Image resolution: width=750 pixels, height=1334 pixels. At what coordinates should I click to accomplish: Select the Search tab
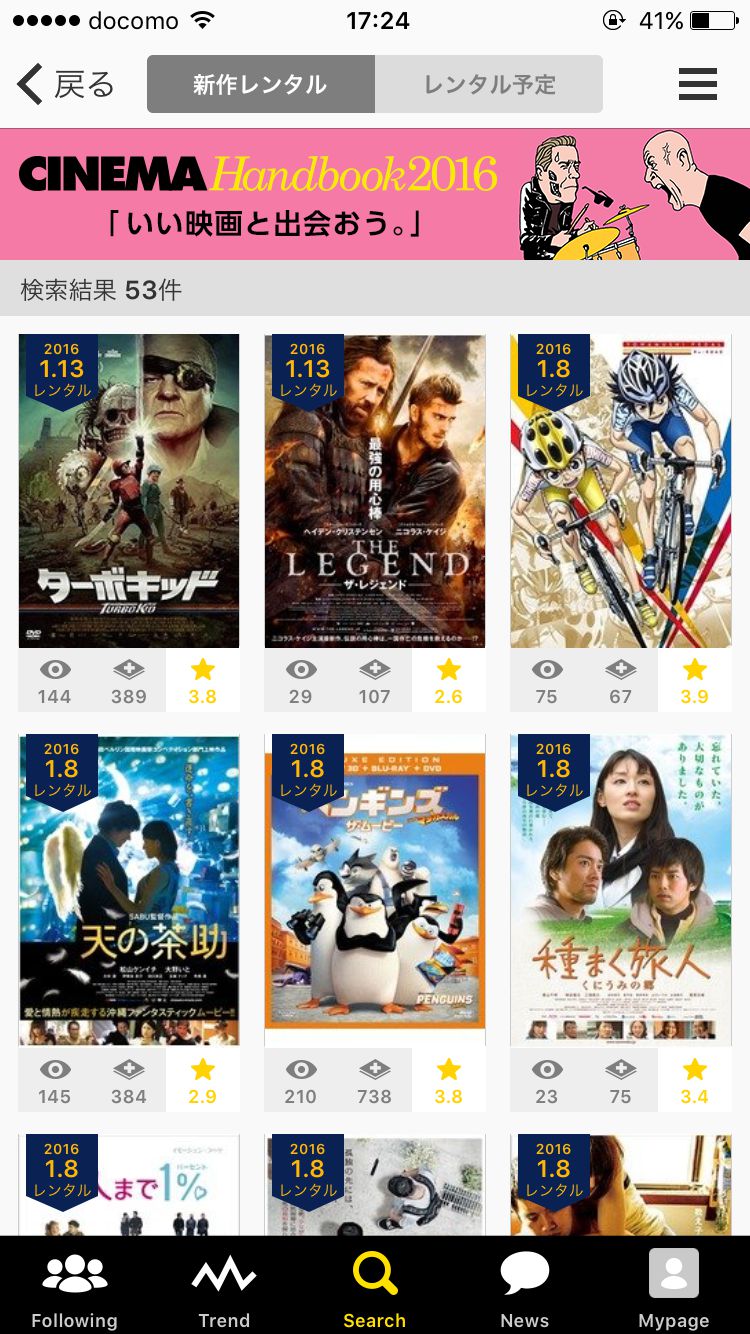click(375, 1290)
